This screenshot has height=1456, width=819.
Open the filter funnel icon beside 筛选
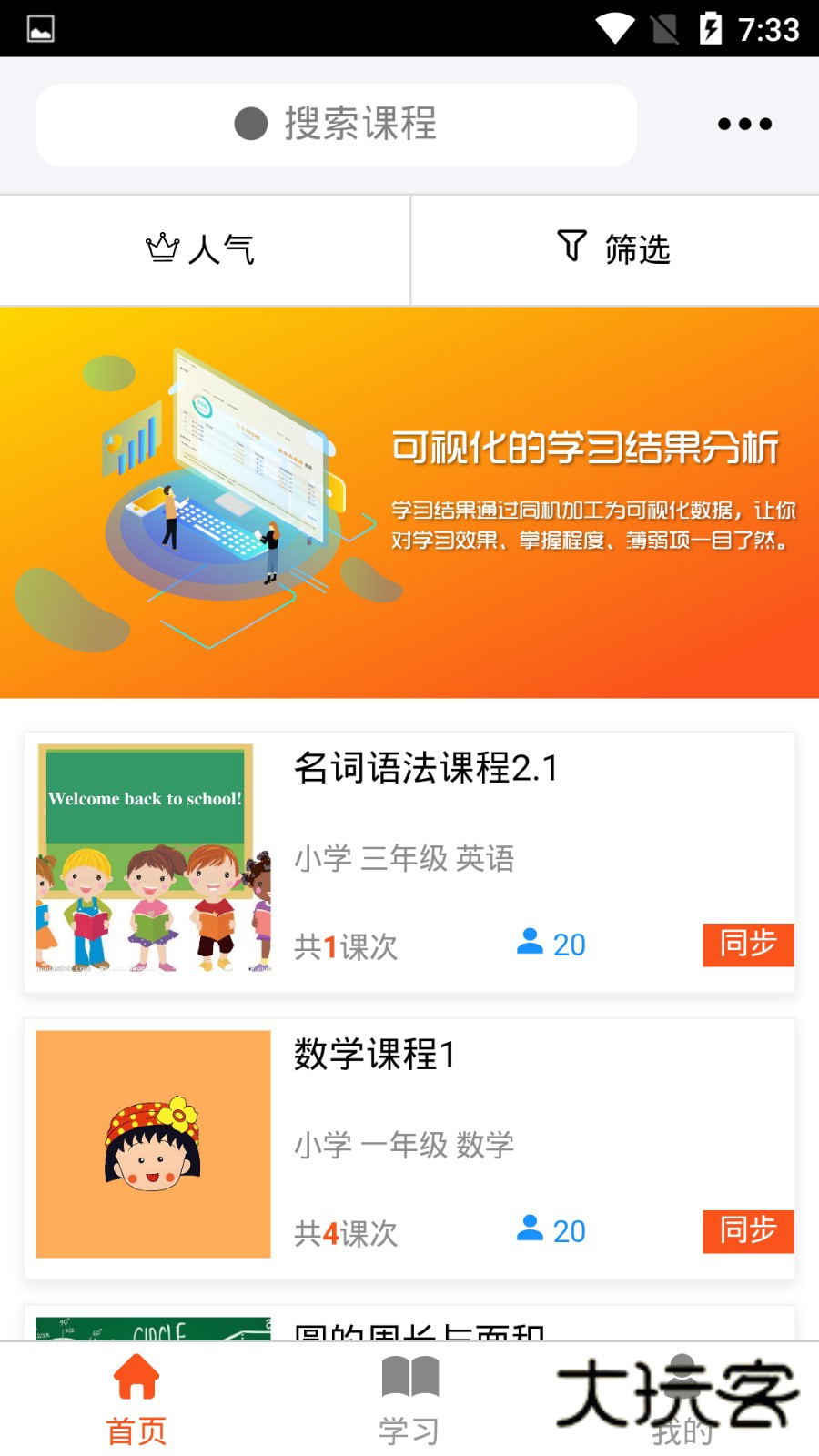571,247
